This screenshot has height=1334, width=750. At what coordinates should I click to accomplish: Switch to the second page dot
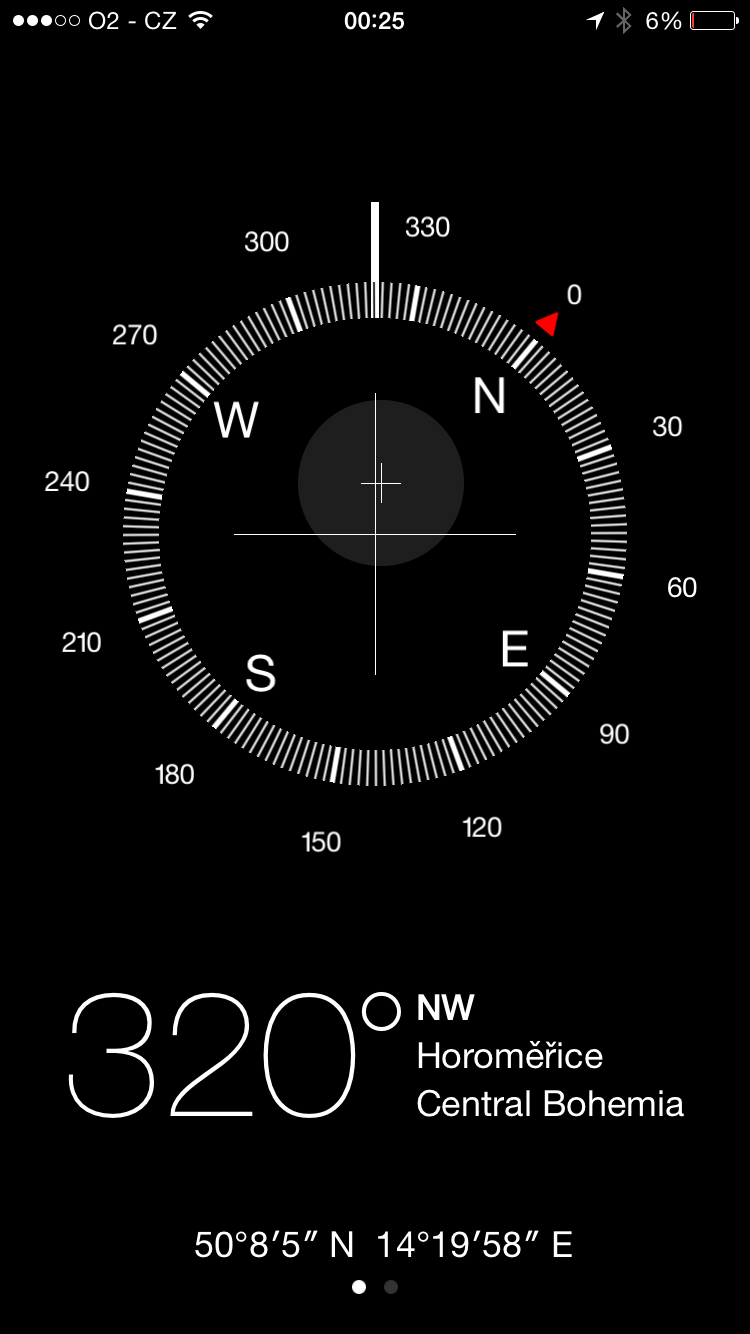tap(391, 1287)
